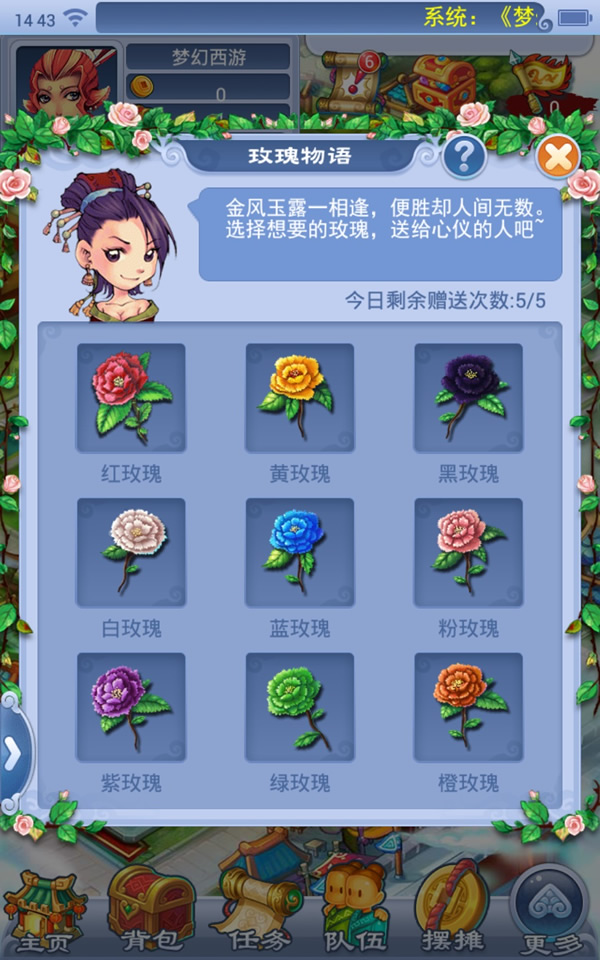
Task: Pick the 橙玫瑰 orange rose
Action: [x=468, y=707]
